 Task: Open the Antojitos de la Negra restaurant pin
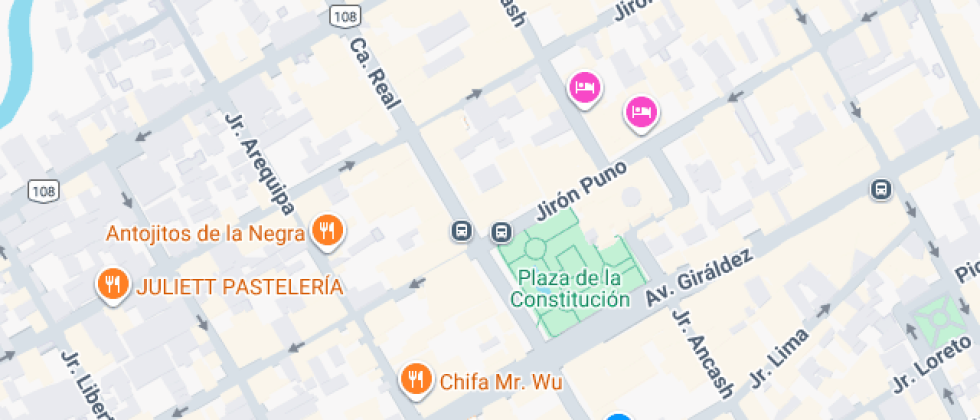click(x=327, y=232)
